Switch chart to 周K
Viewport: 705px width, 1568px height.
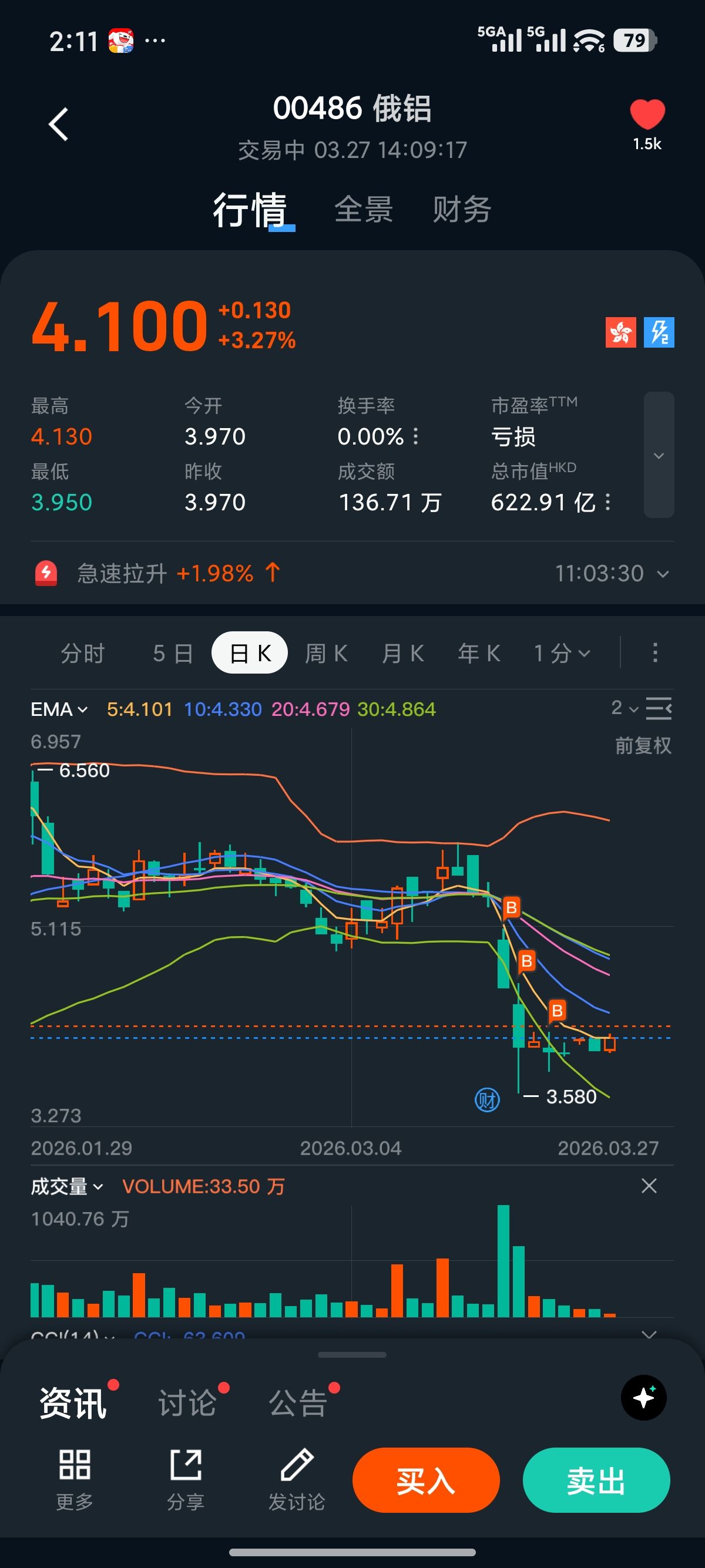pyautogui.click(x=326, y=653)
